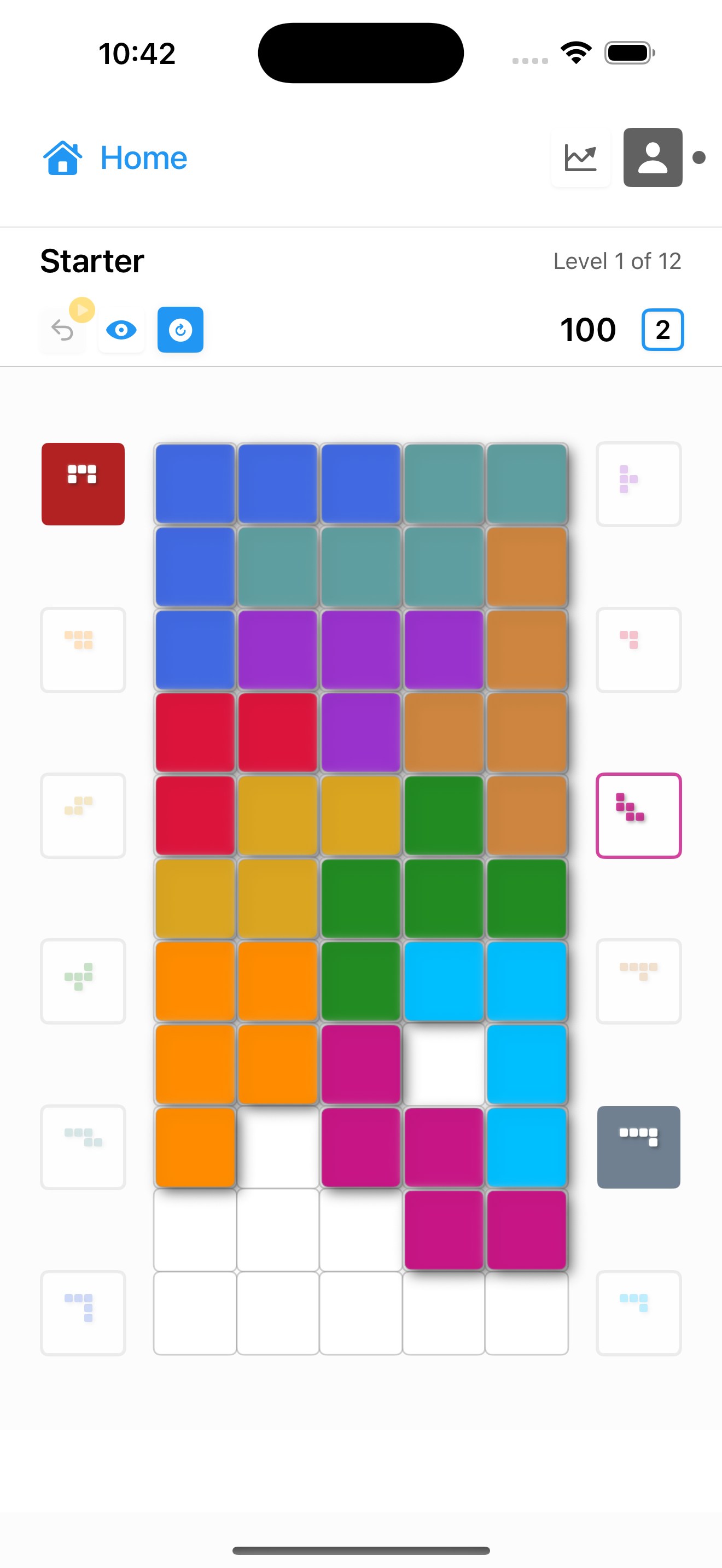Select the faded light blue piece tile
The width and height of the screenshot is (722, 1568).
pyautogui.click(x=638, y=1312)
